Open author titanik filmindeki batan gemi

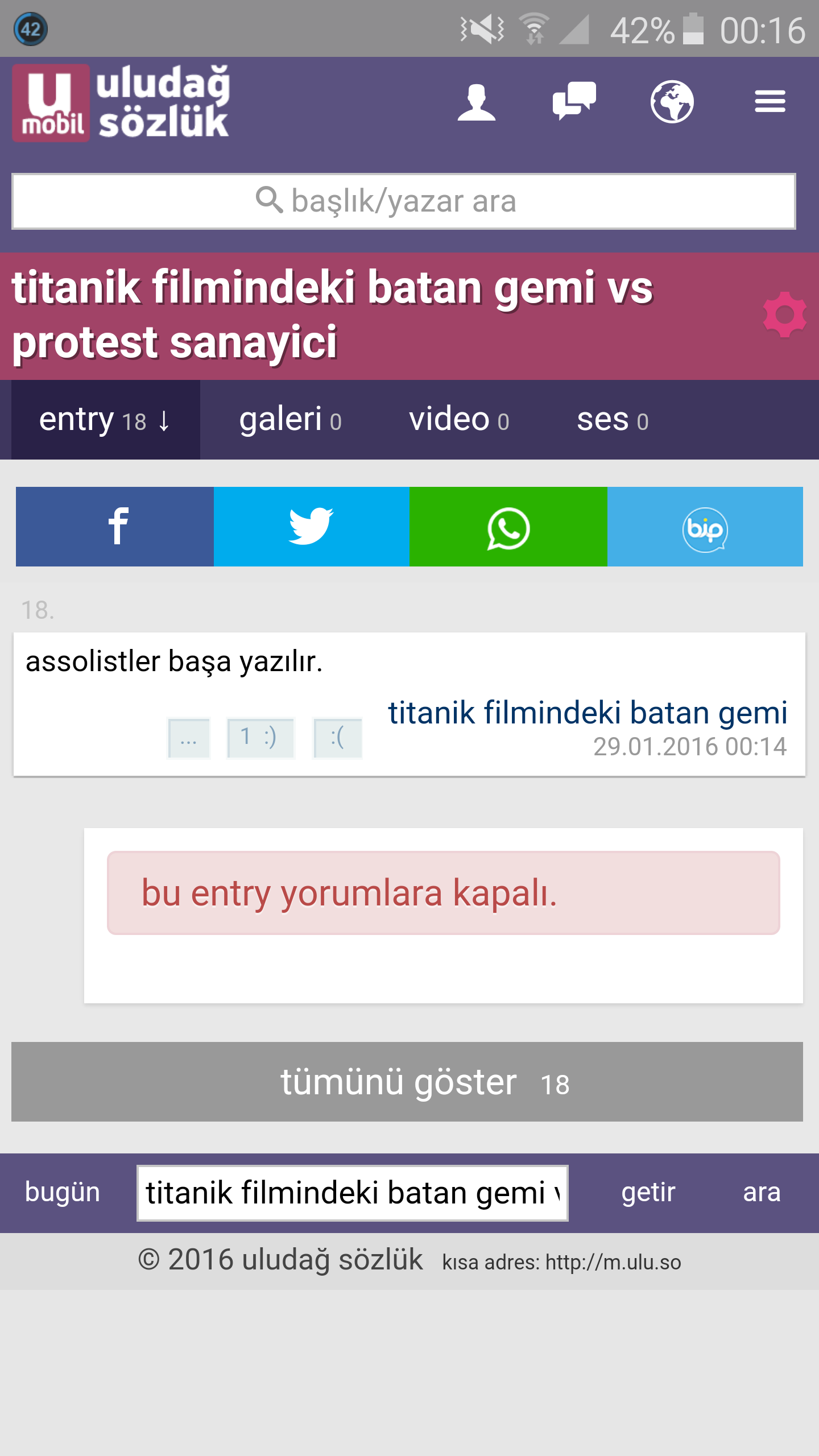click(588, 713)
